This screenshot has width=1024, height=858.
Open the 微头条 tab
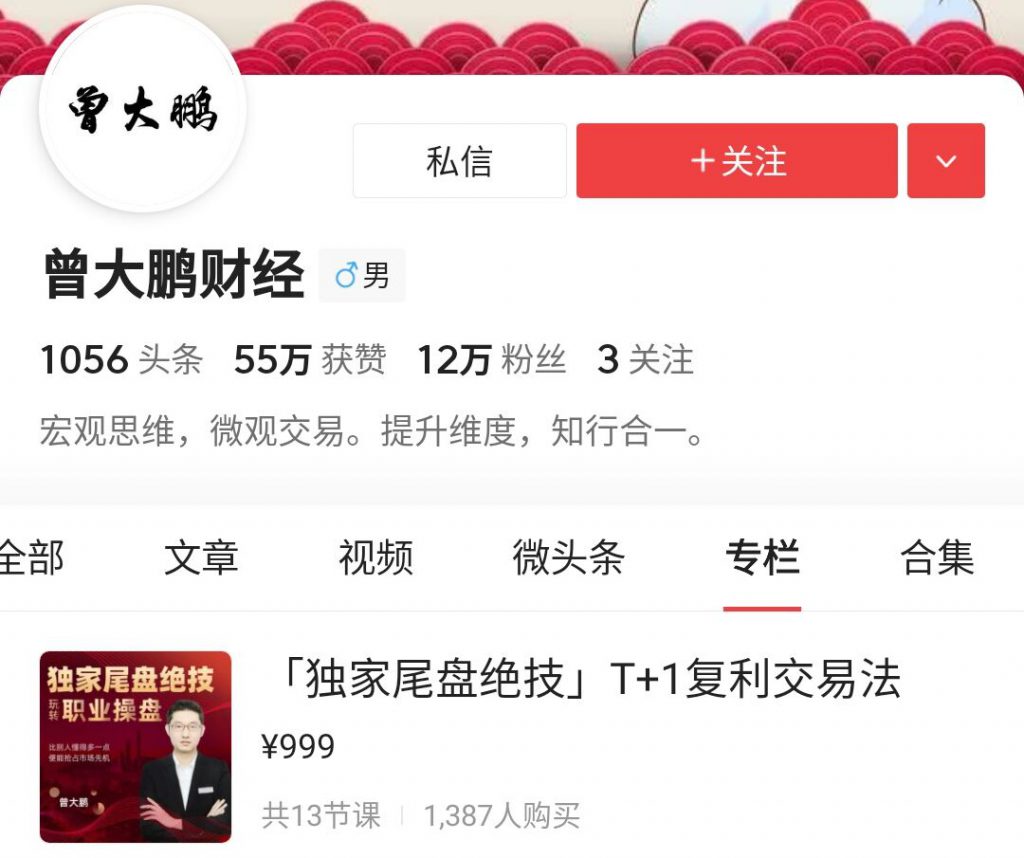(568, 557)
